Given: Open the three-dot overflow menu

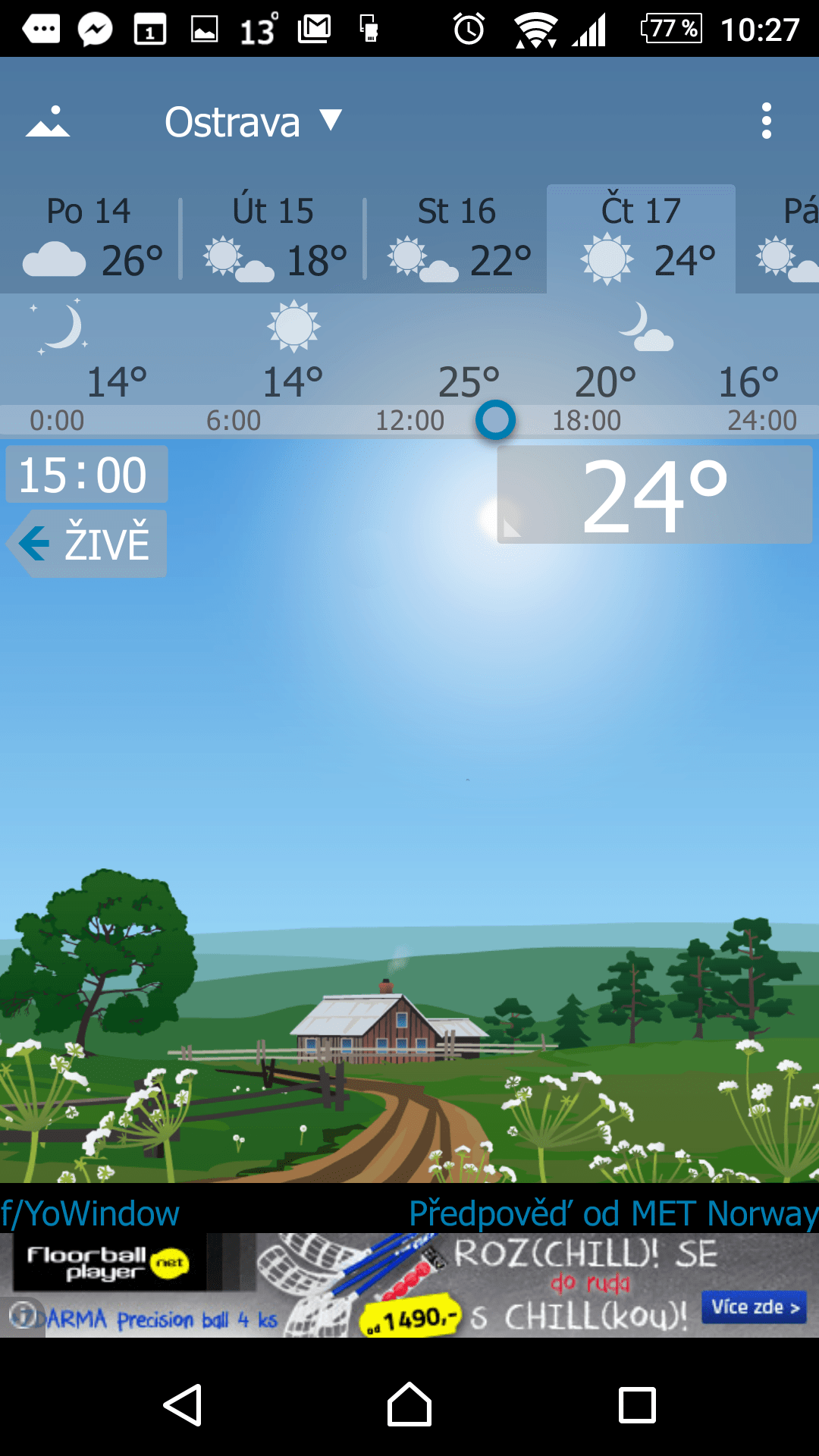Looking at the screenshot, I should click(x=767, y=121).
